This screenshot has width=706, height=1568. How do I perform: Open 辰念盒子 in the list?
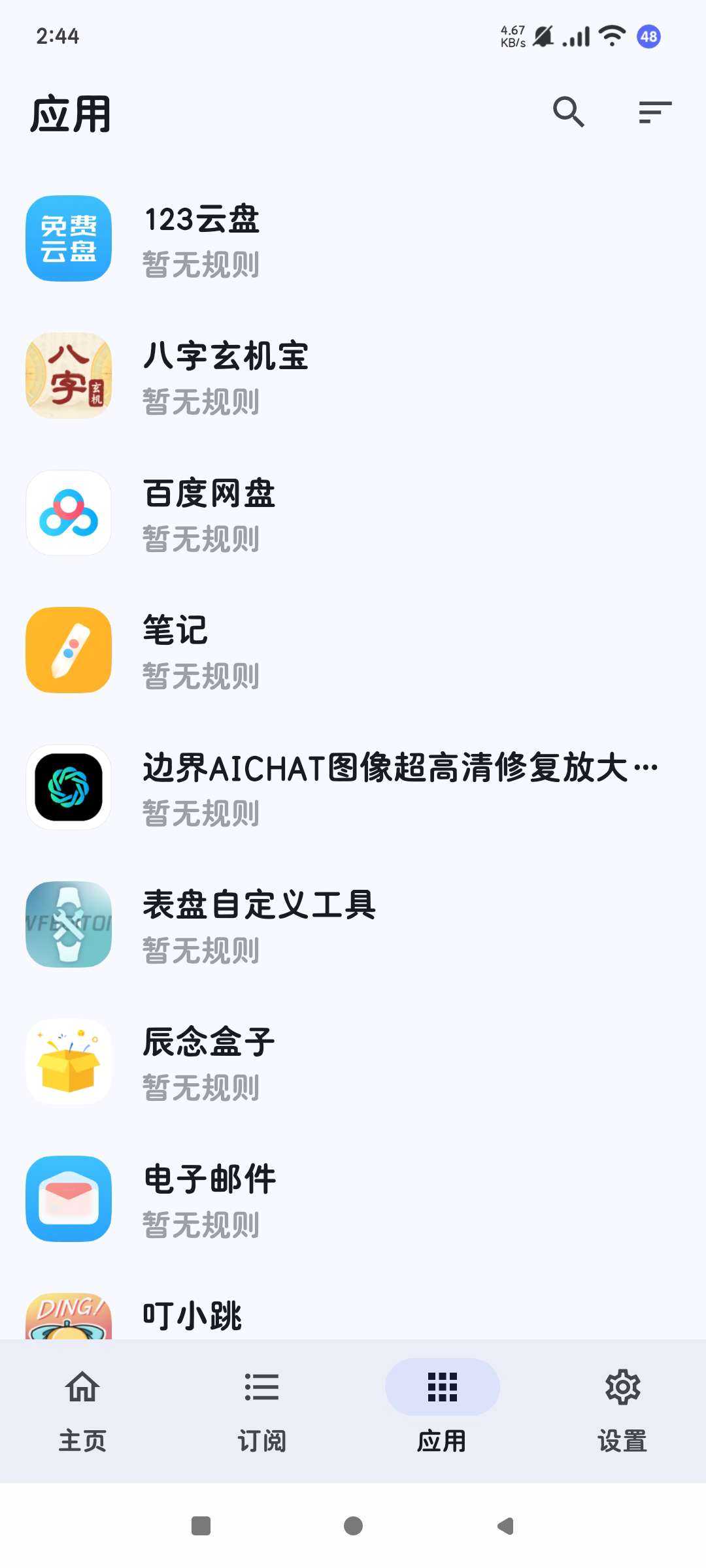(x=353, y=1062)
